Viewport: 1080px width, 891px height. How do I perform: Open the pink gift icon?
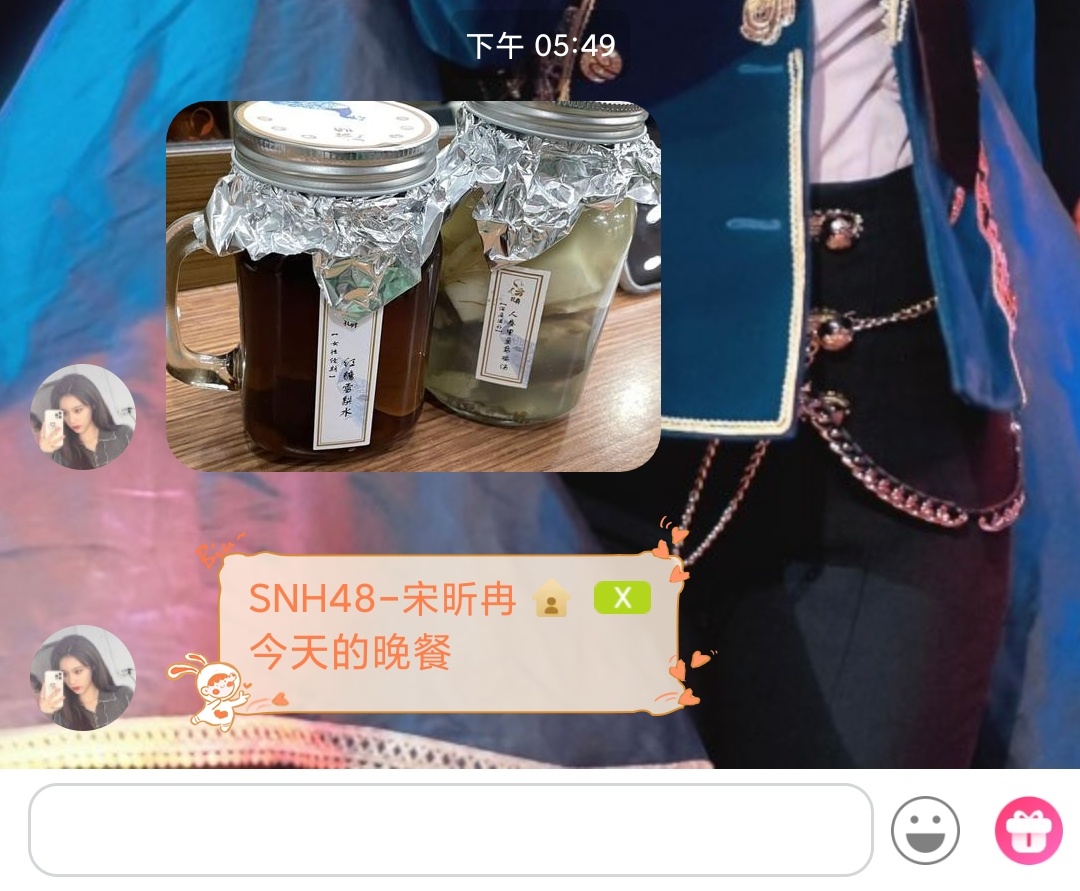[1028, 830]
